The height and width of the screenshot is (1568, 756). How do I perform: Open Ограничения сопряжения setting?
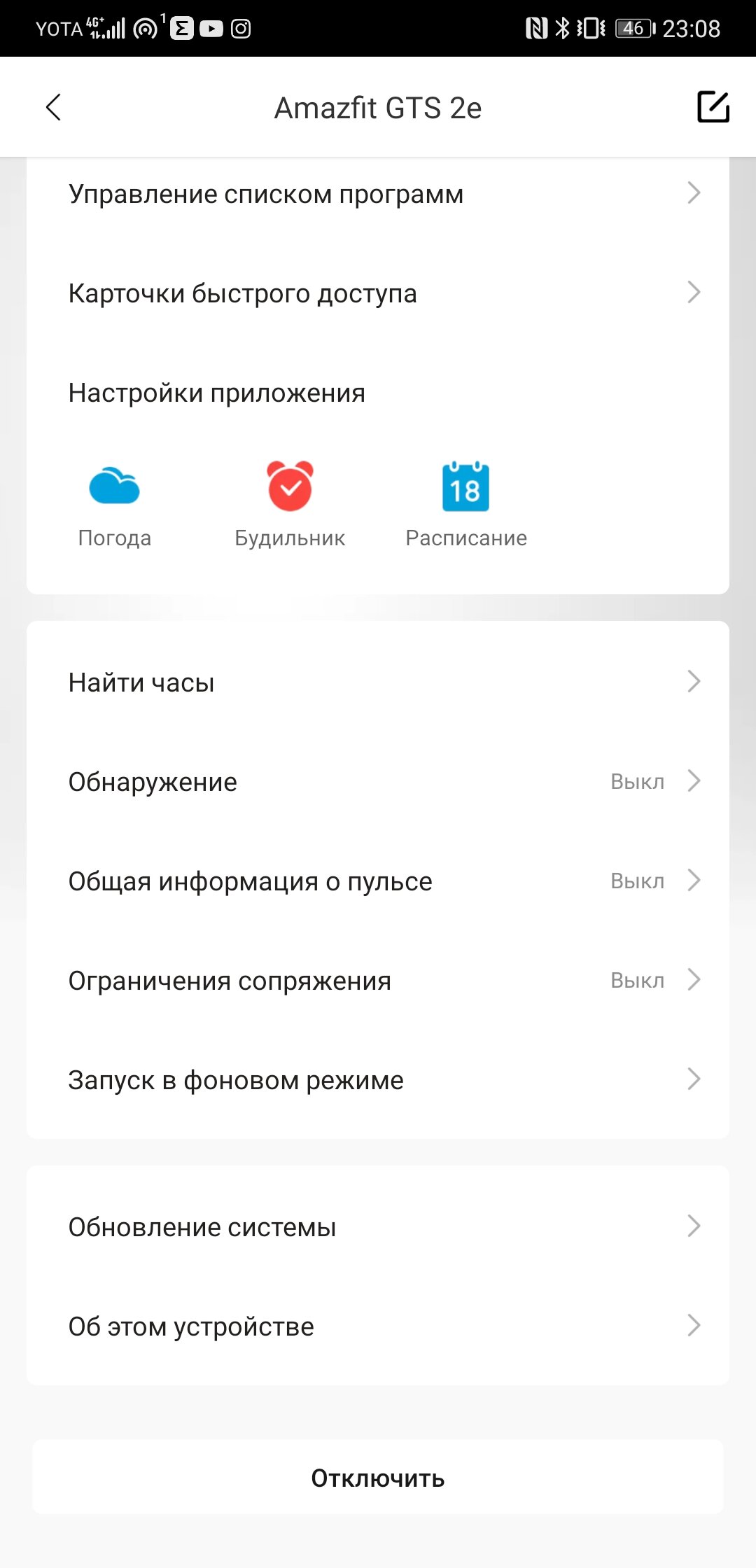pos(378,981)
